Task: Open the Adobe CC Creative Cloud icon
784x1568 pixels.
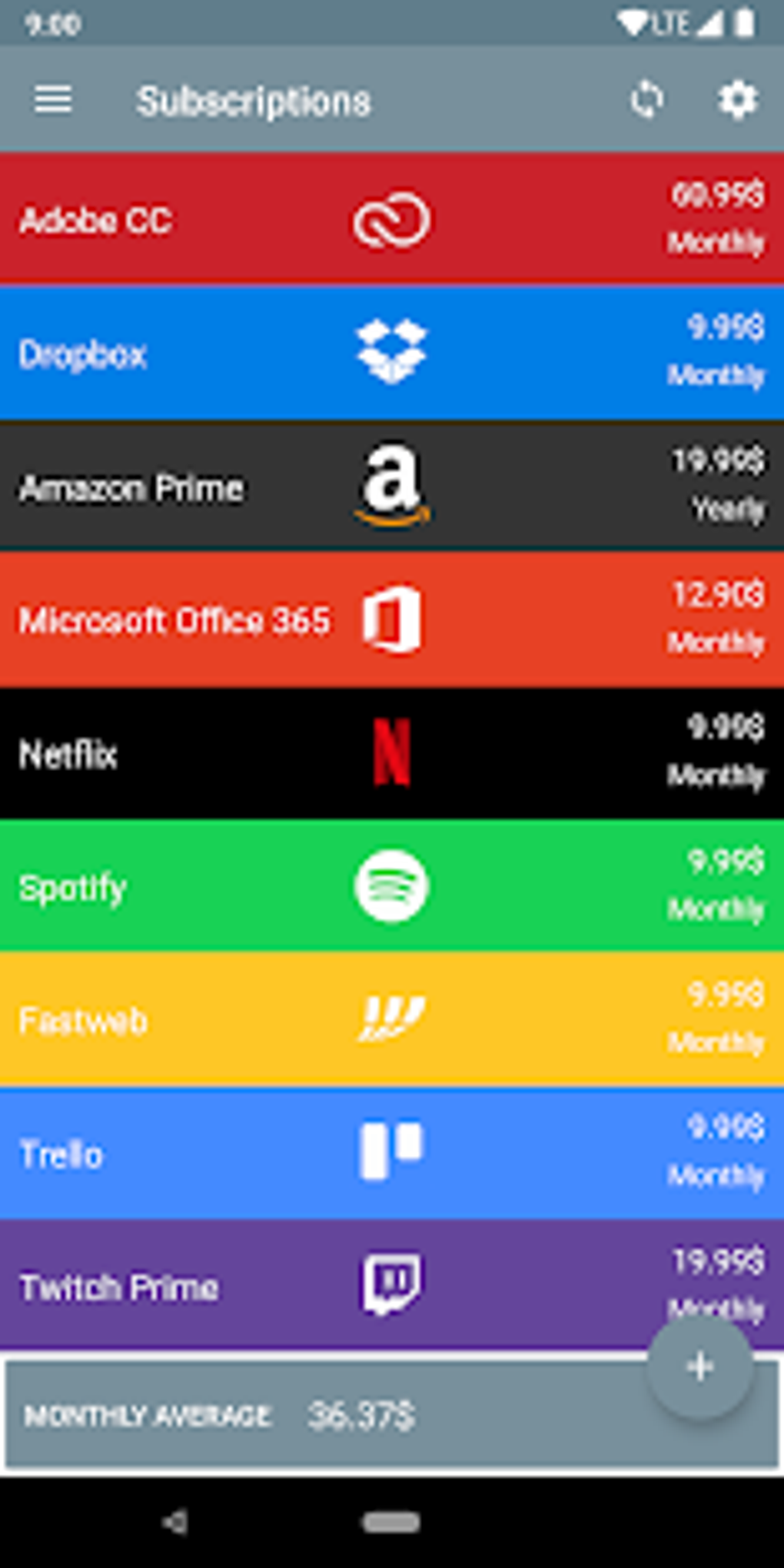Action: [392, 221]
